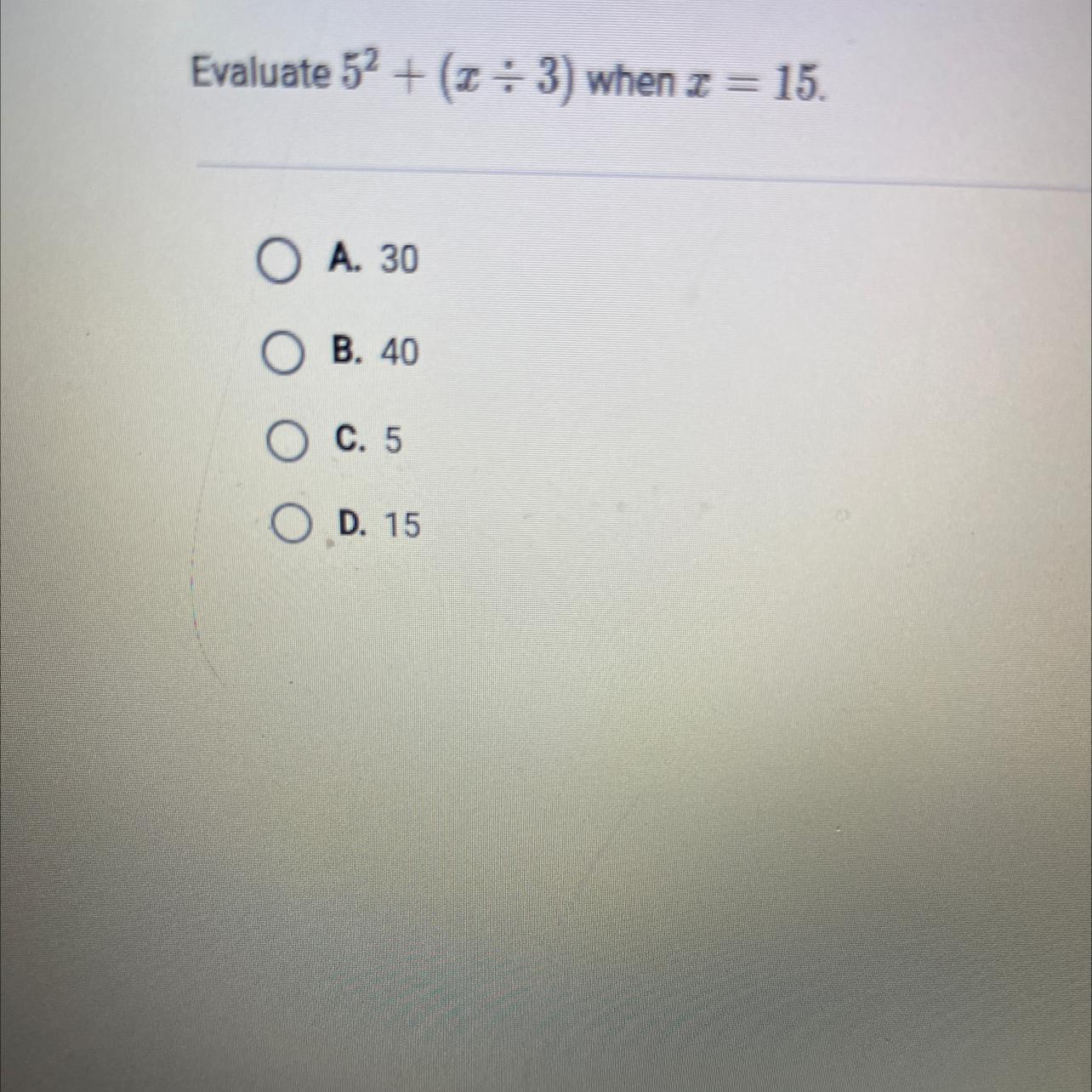The height and width of the screenshot is (1092, 1092).
Task: Choose answer option B. 40
Action: tap(282, 352)
